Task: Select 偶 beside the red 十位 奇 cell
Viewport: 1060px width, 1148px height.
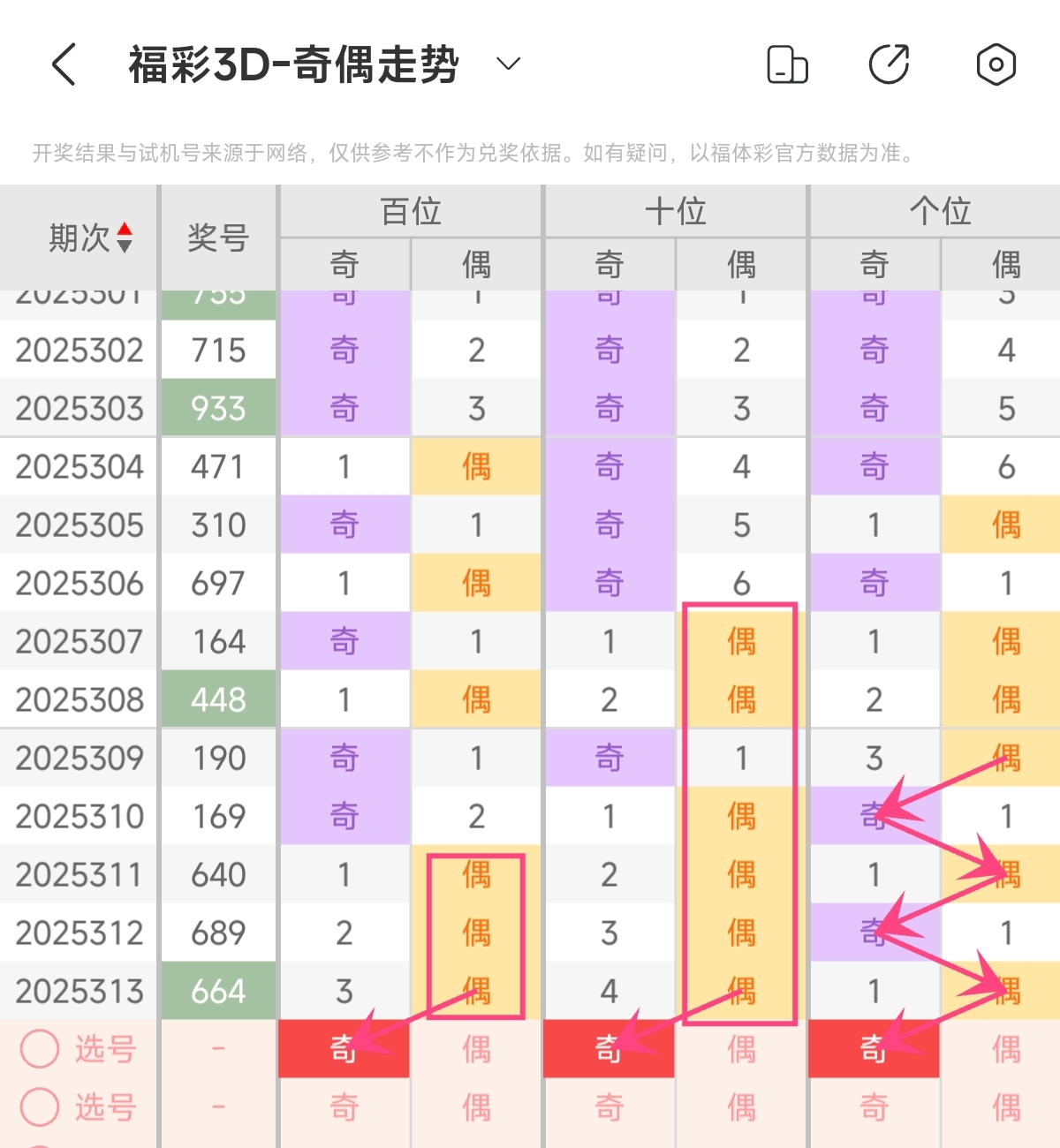Action: point(741,1049)
